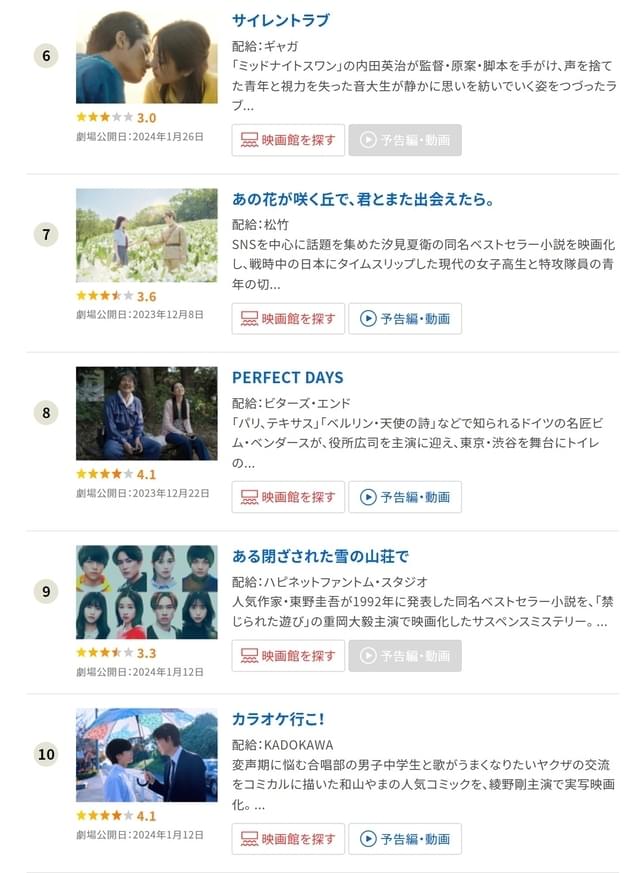This screenshot has width=640, height=873.
Task: Watch PERFECT DAYS trailer and videos
Action: tap(405, 497)
